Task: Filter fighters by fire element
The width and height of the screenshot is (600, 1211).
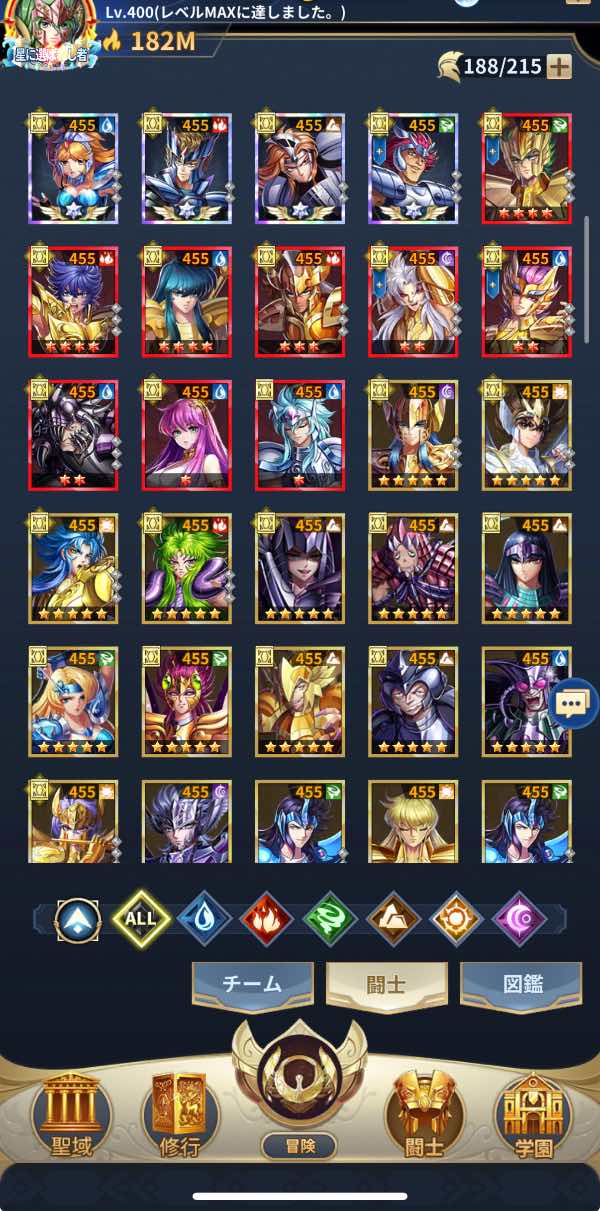Action: coord(266,918)
